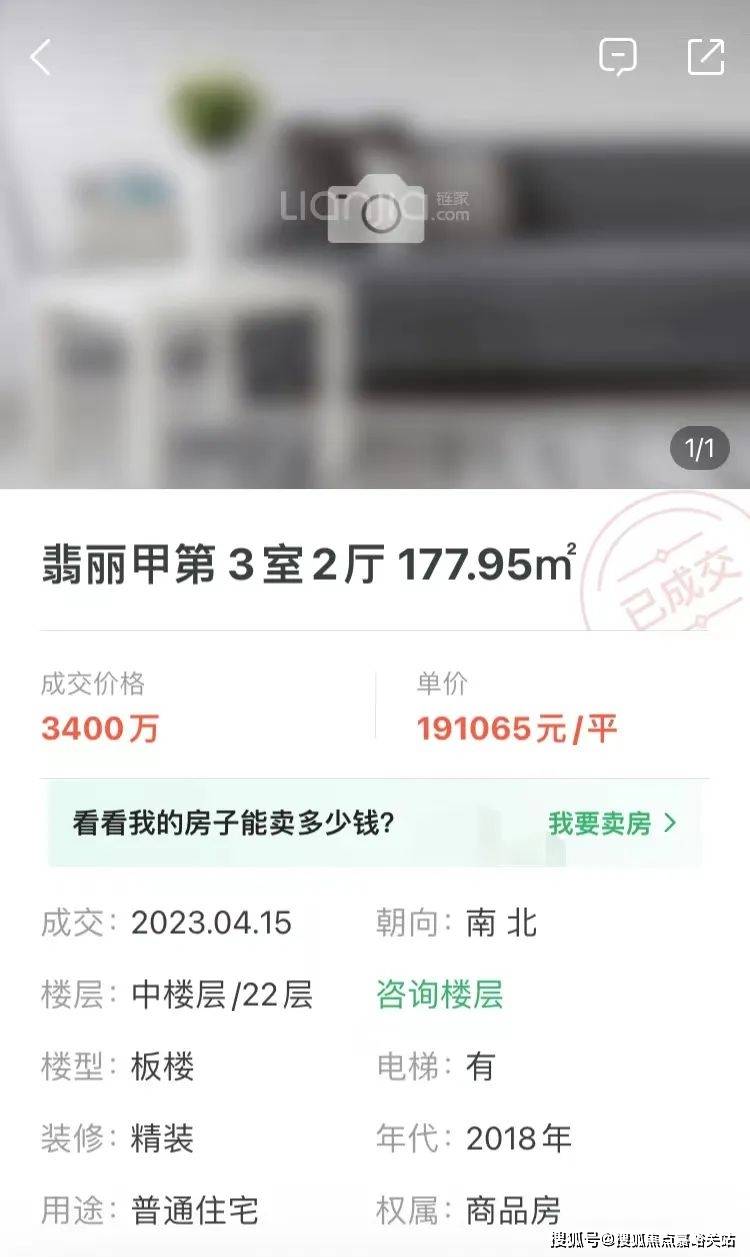Navigate back with the back arrow

coord(42,57)
